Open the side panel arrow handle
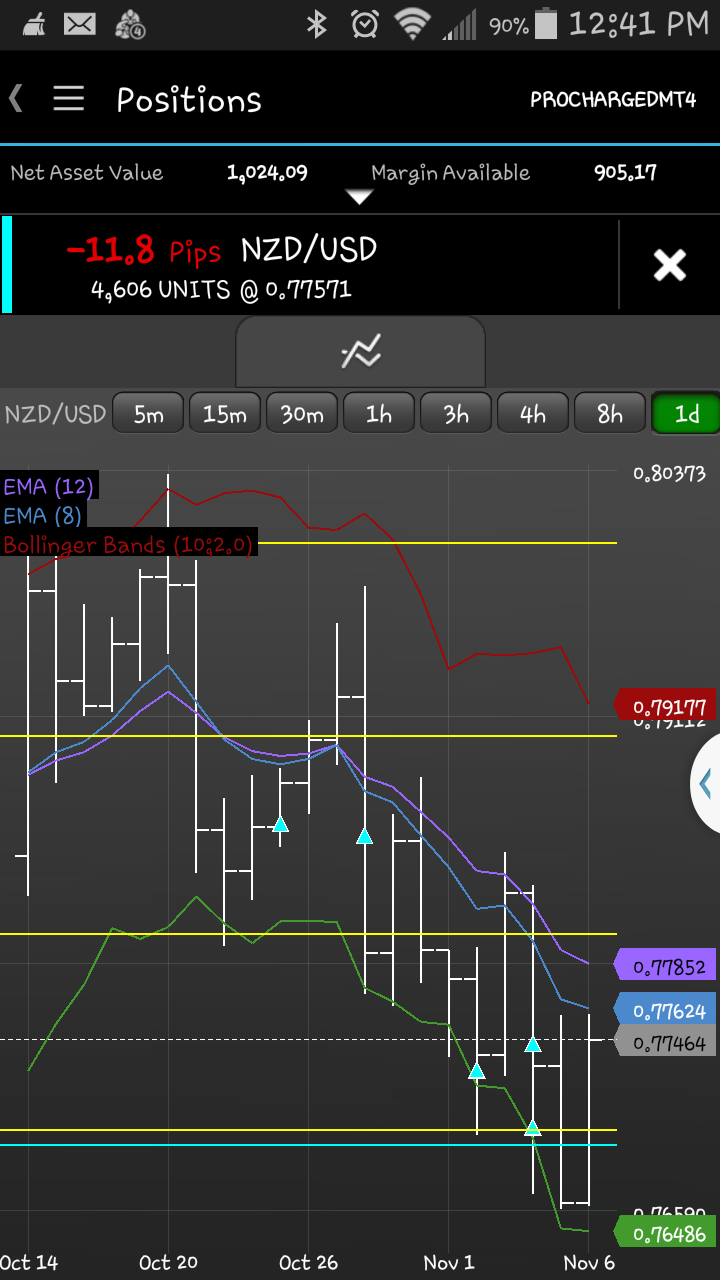 click(705, 784)
